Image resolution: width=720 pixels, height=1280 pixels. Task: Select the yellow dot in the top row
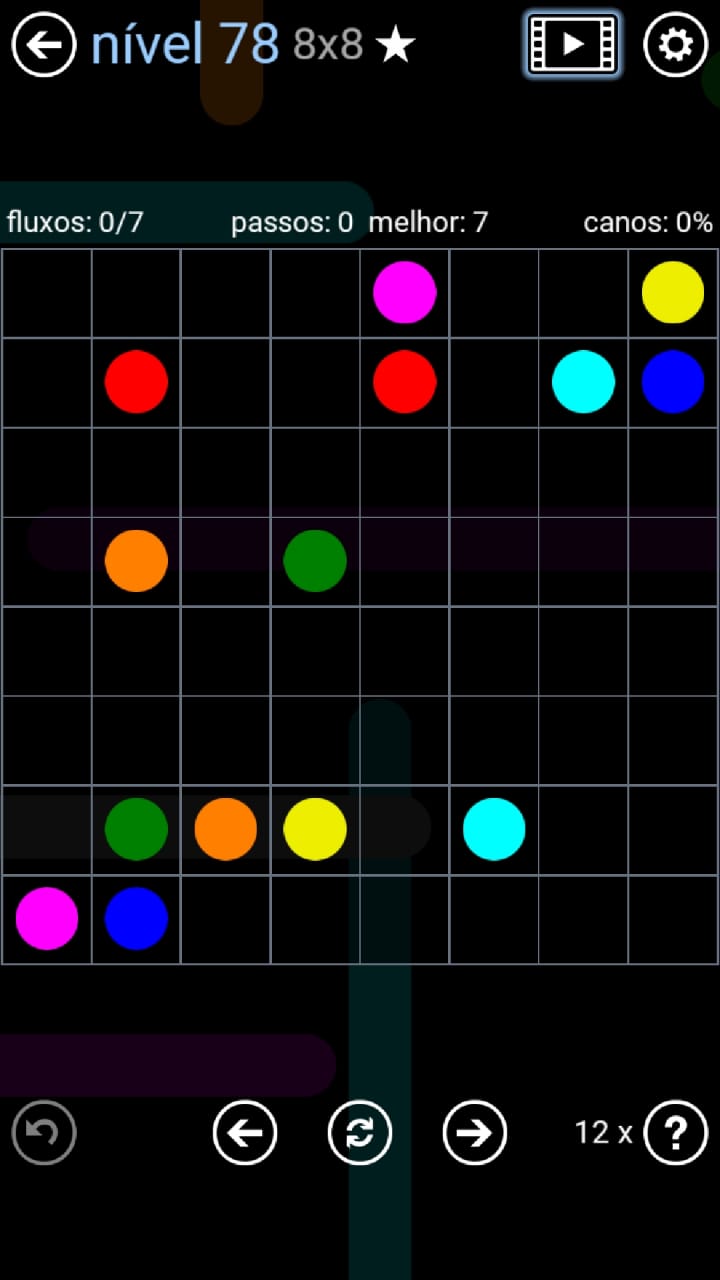(x=673, y=292)
